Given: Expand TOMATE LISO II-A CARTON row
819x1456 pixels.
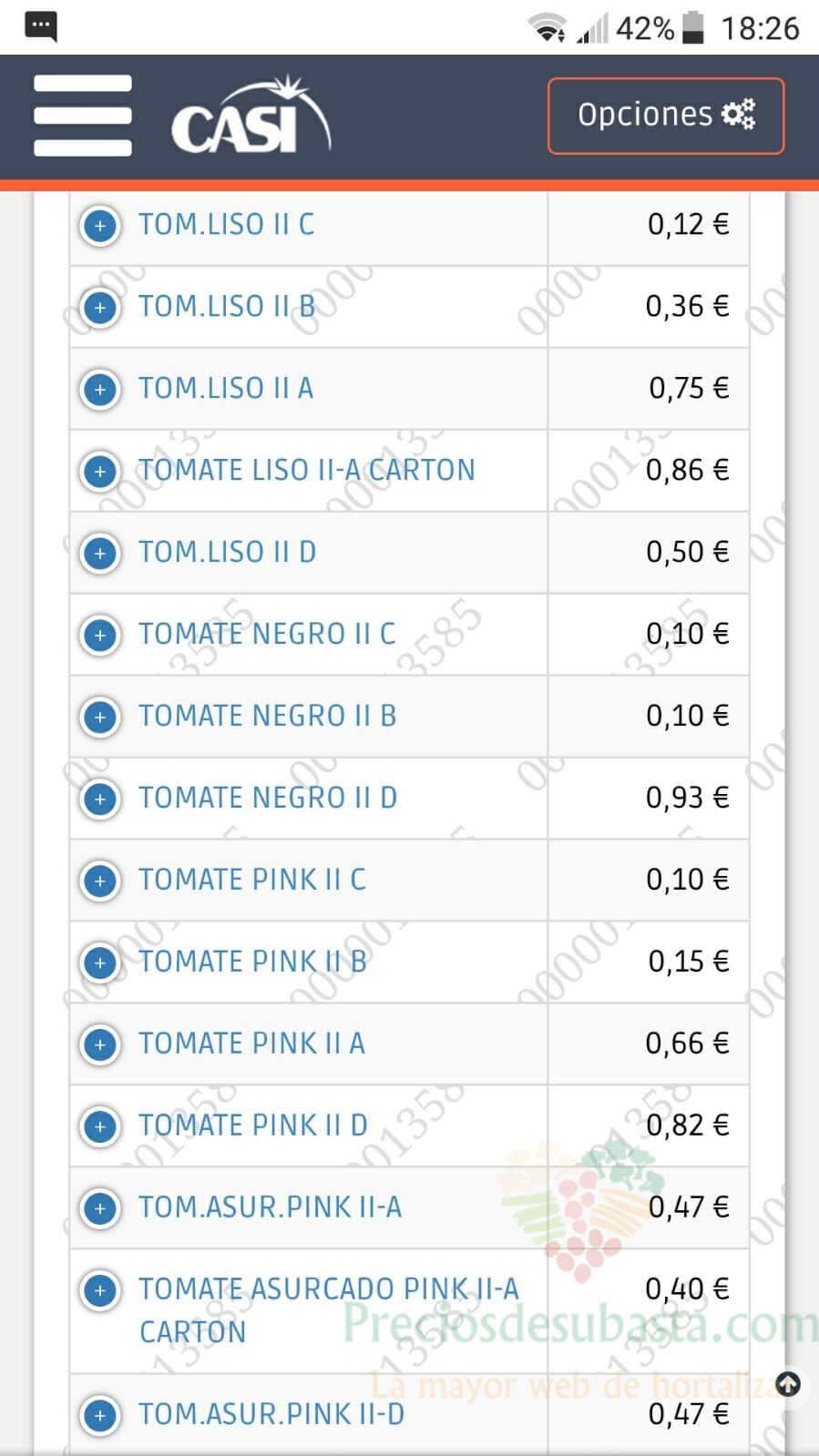Looking at the screenshot, I should [x=100, y=471].
